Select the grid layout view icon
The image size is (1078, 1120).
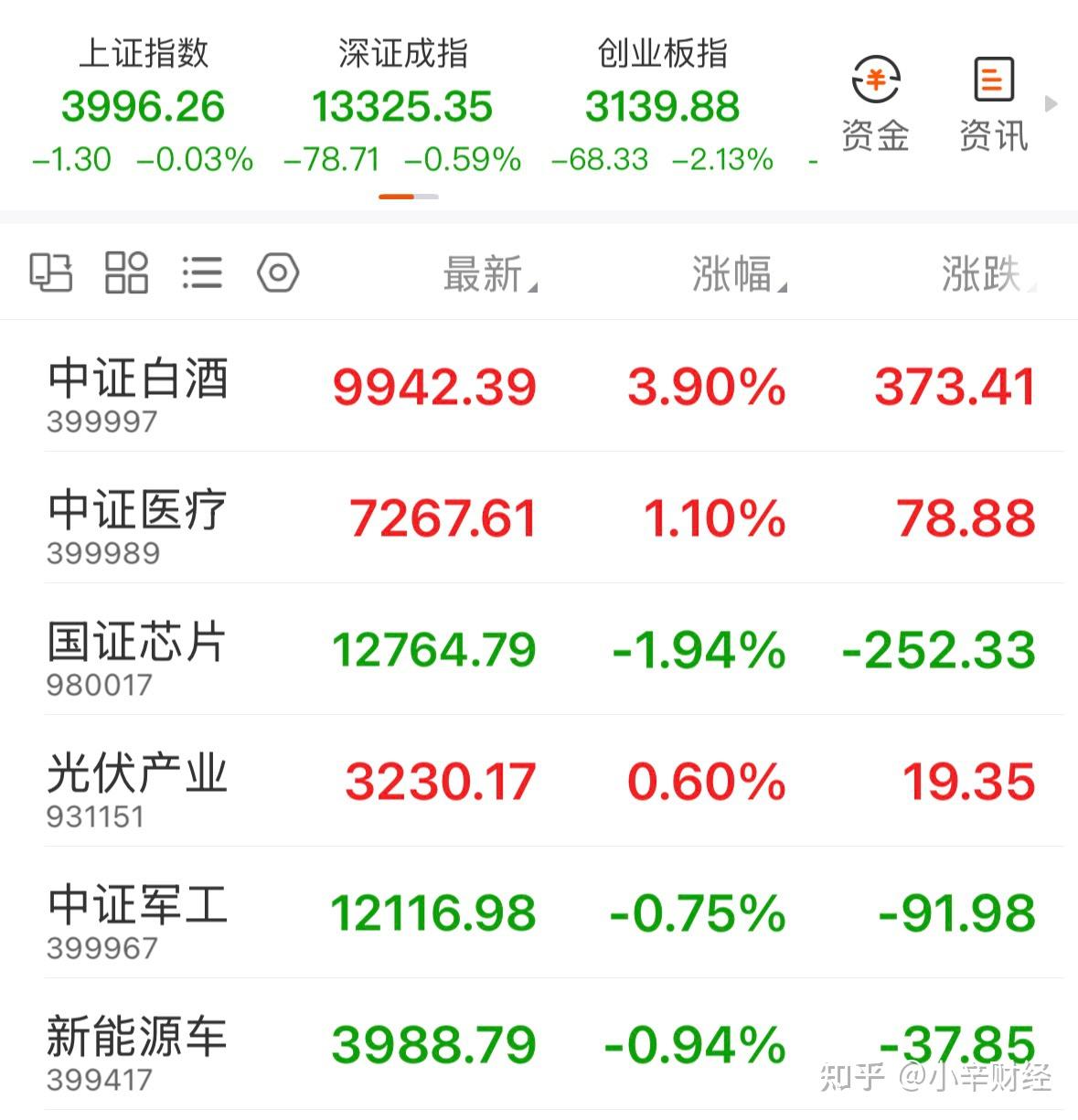coord(127,272)
